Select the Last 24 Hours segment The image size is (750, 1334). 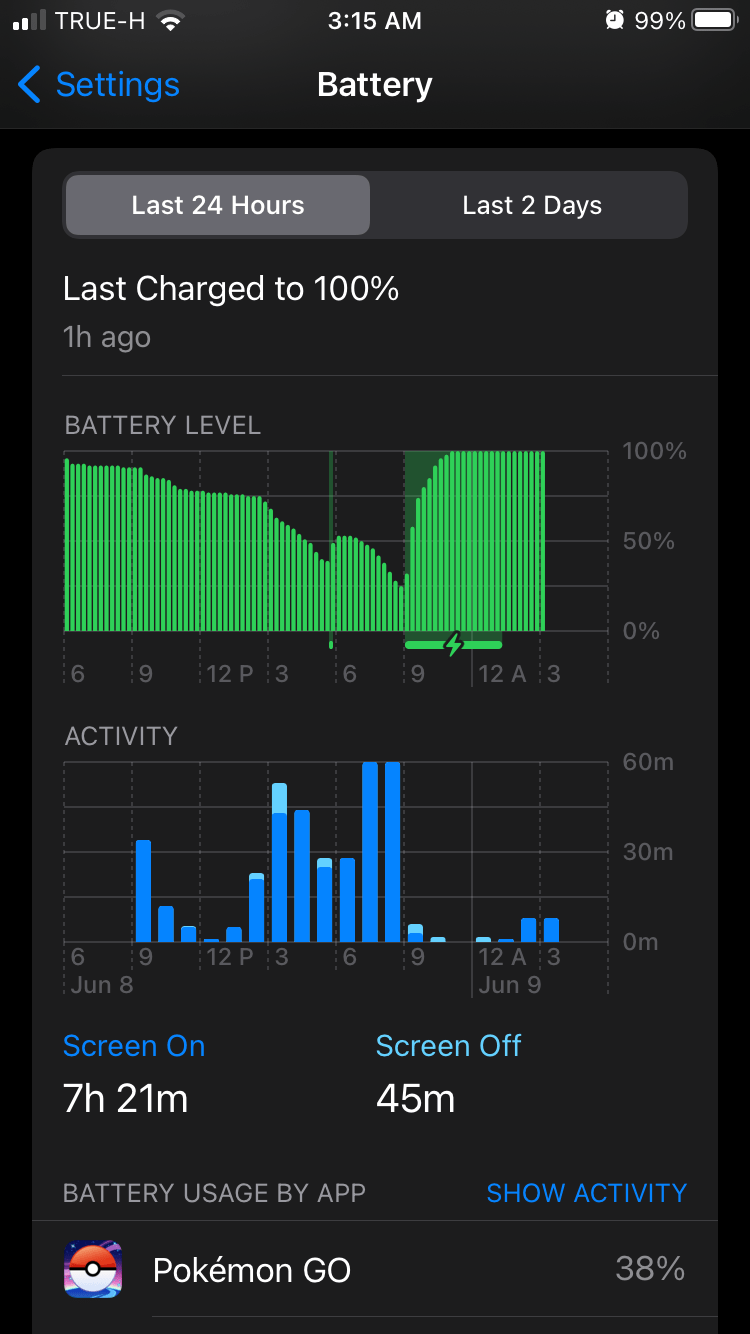point(218,206)
